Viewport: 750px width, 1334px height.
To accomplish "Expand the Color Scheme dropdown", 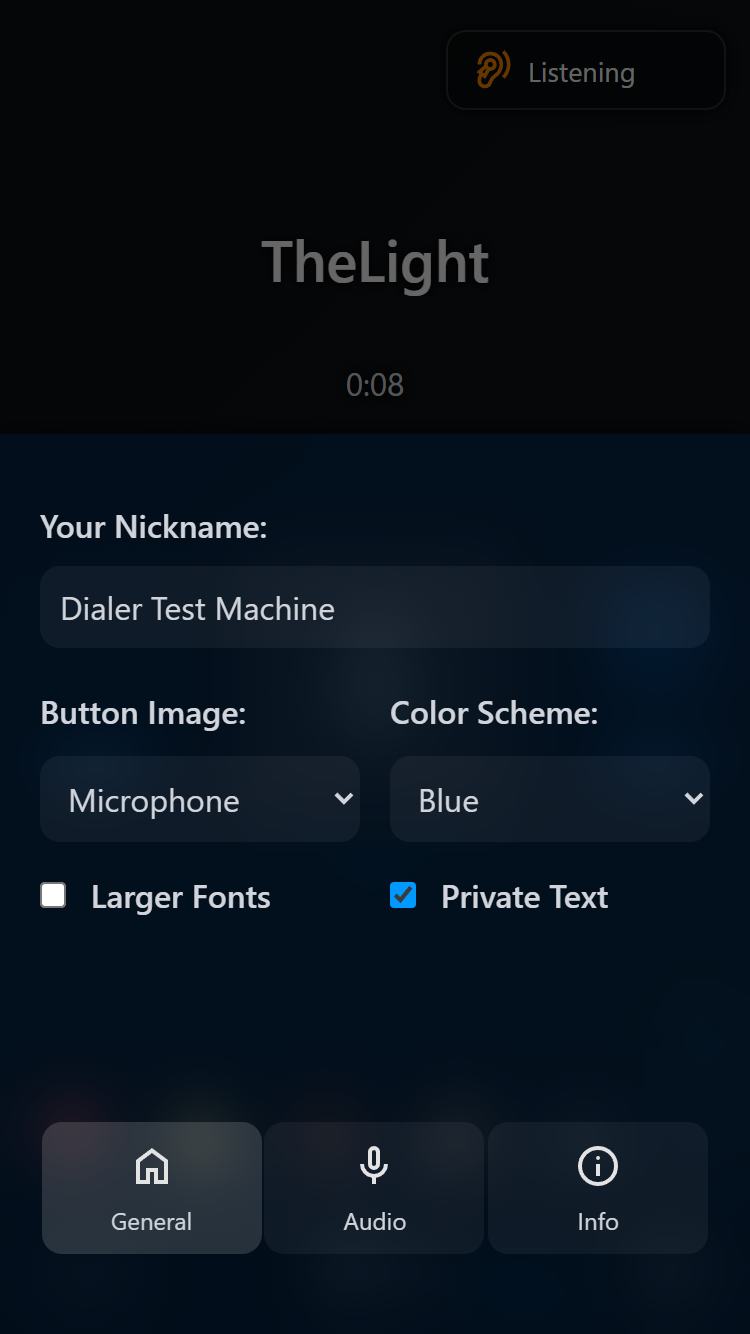I will tap(550, 800).
